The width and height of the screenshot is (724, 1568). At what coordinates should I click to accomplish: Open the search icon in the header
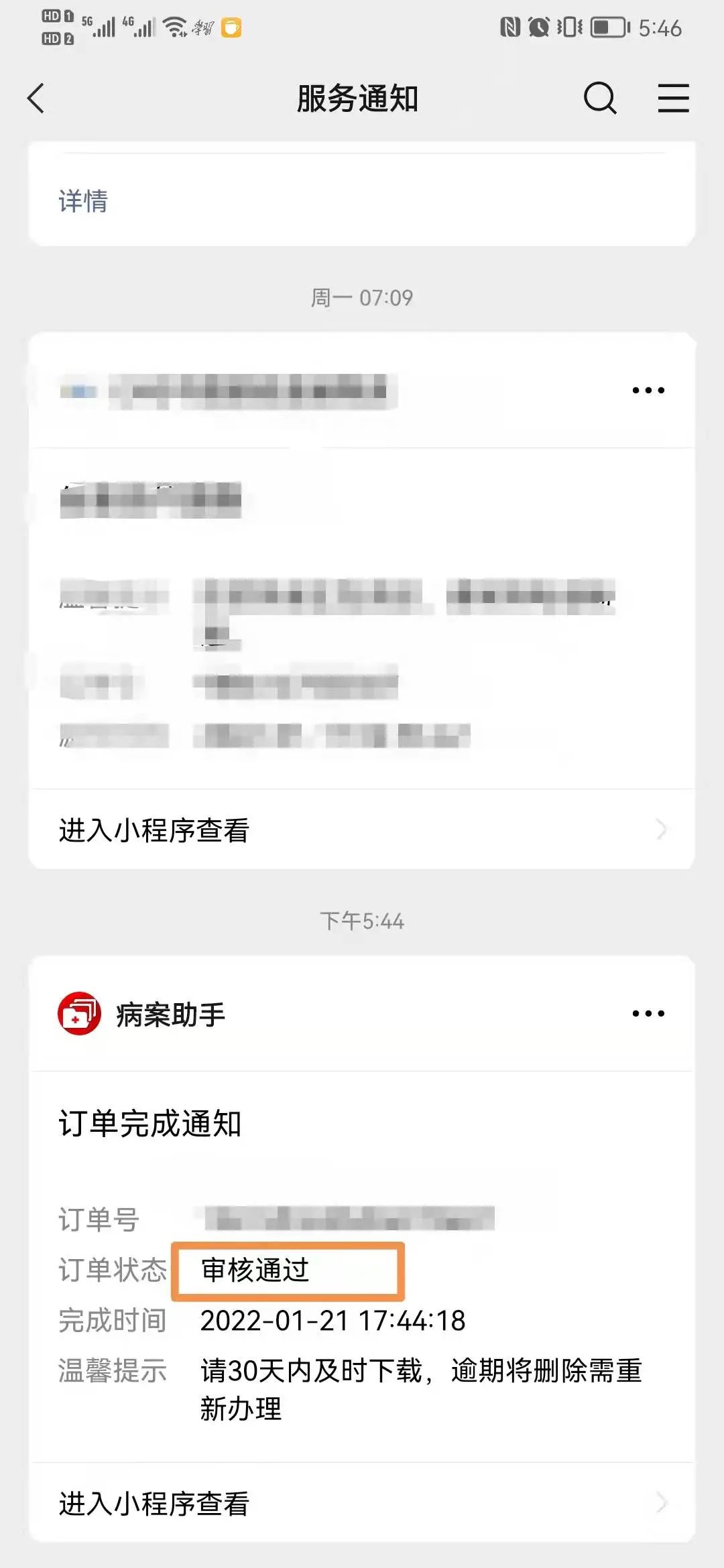[x=599, y=99]
